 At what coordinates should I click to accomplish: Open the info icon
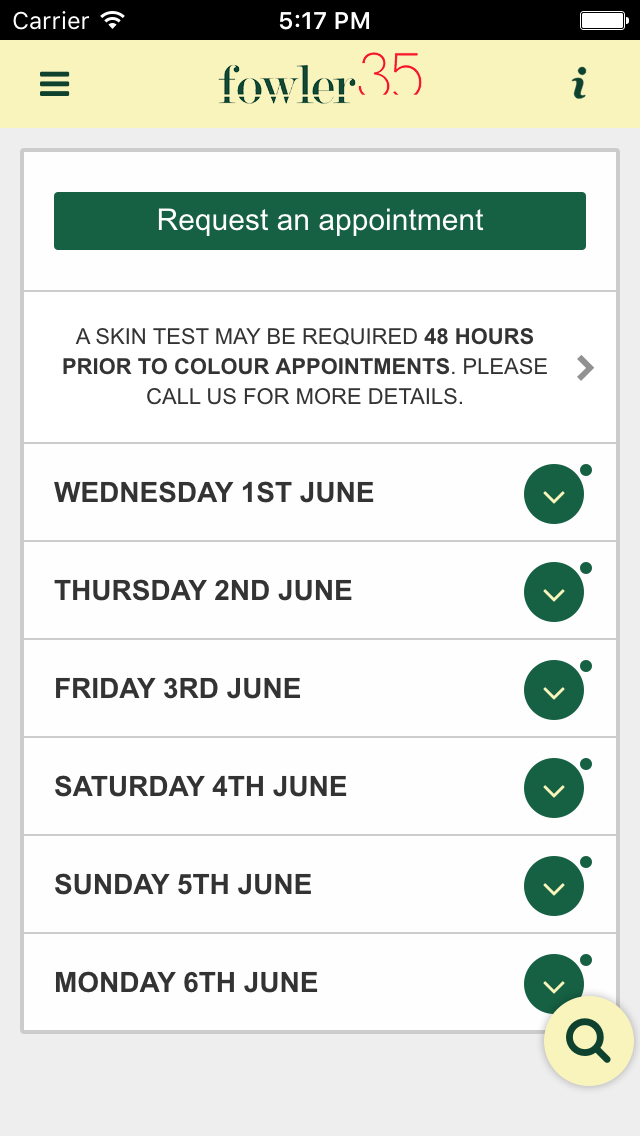point(579,84)
